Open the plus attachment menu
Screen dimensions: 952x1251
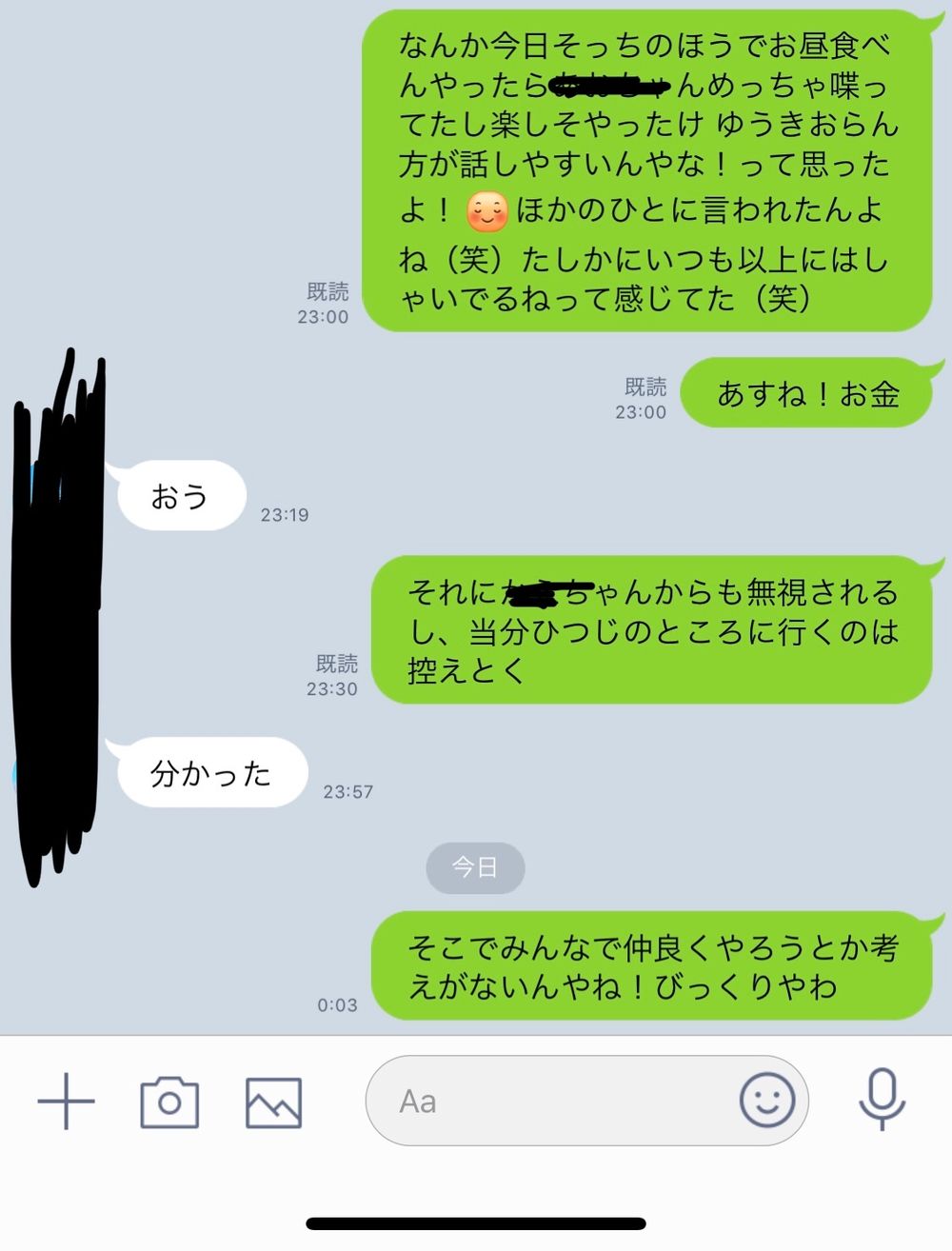(66, 1102)
